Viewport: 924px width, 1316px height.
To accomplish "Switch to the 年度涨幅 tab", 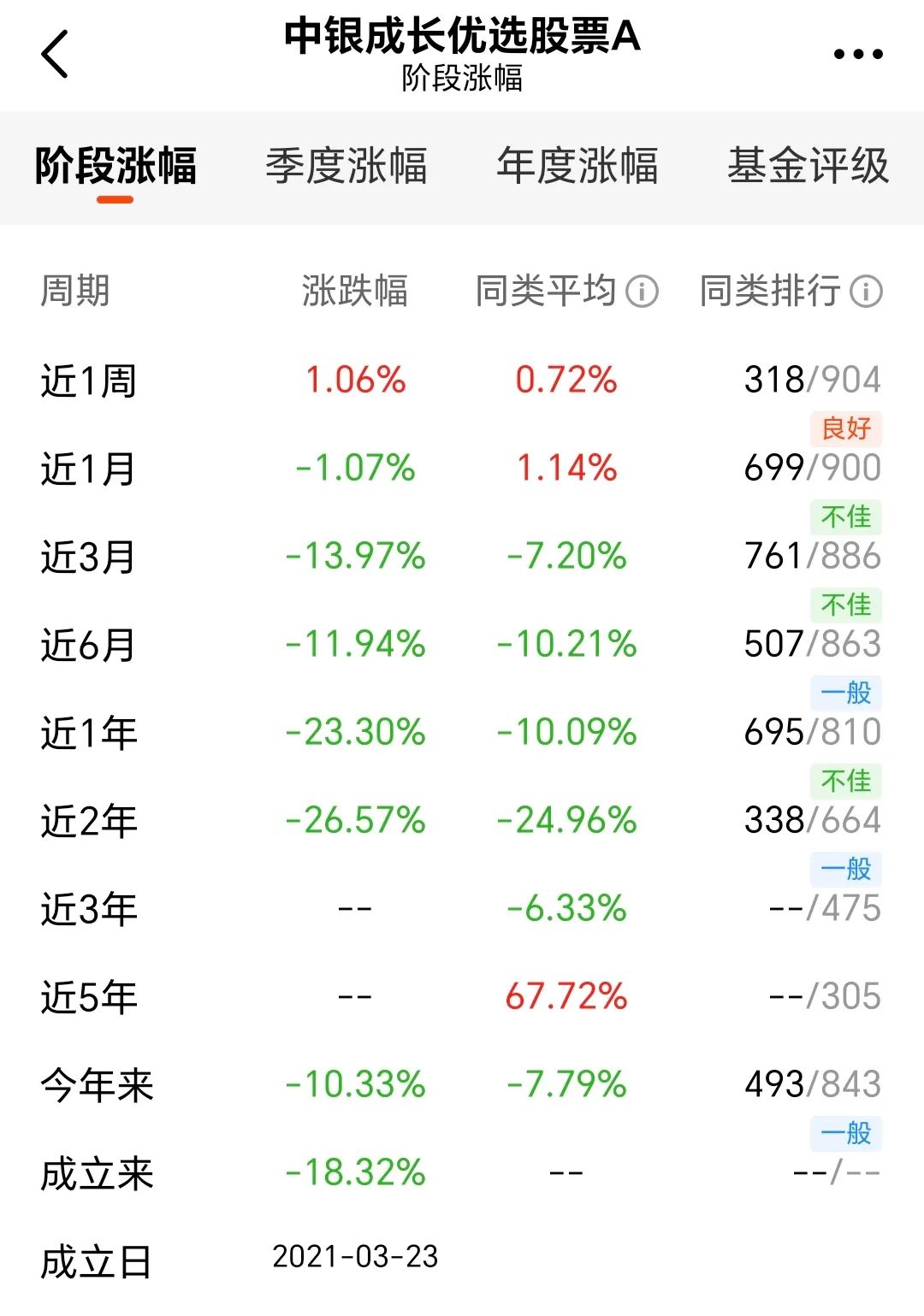I will tap(577, 166).
